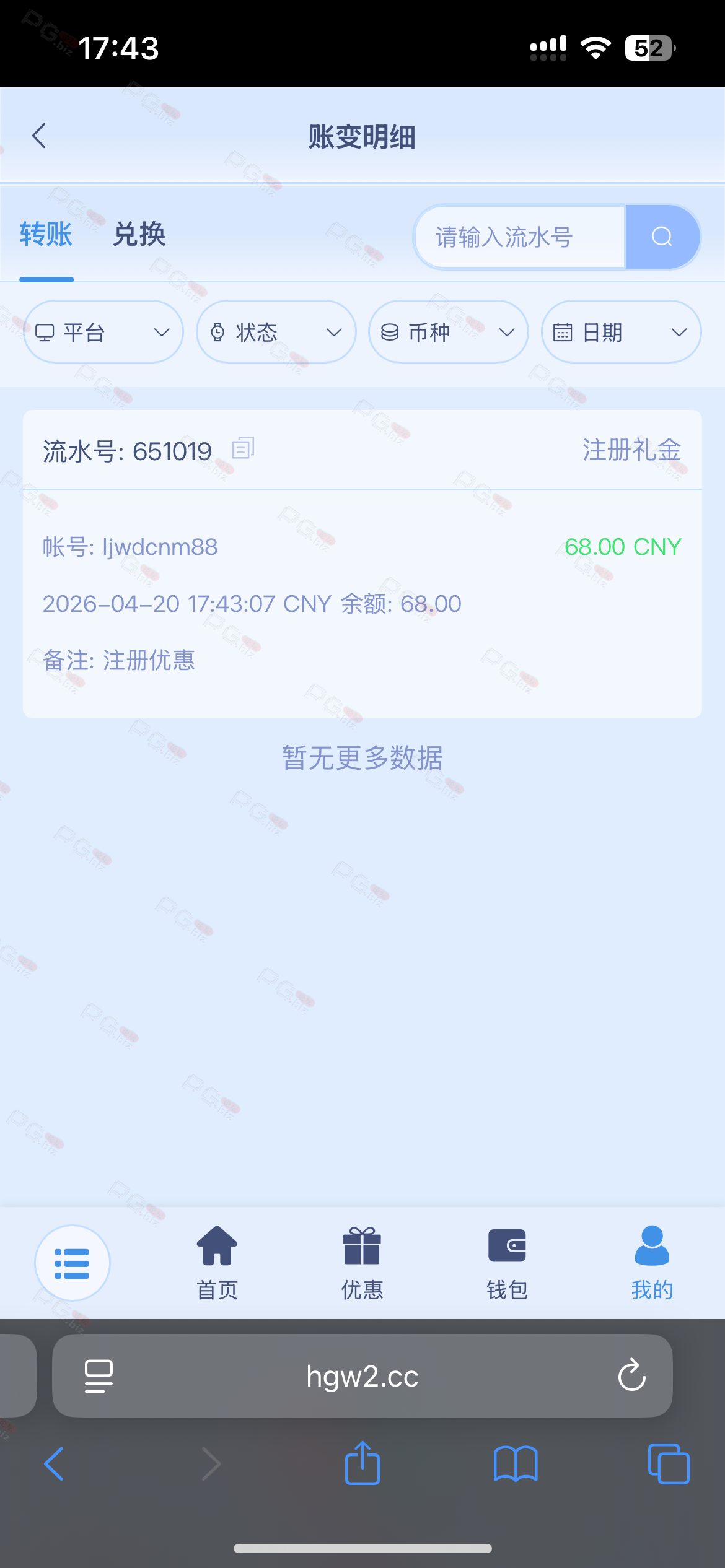Reload the hgw2.cc page

coord(631,1376)
